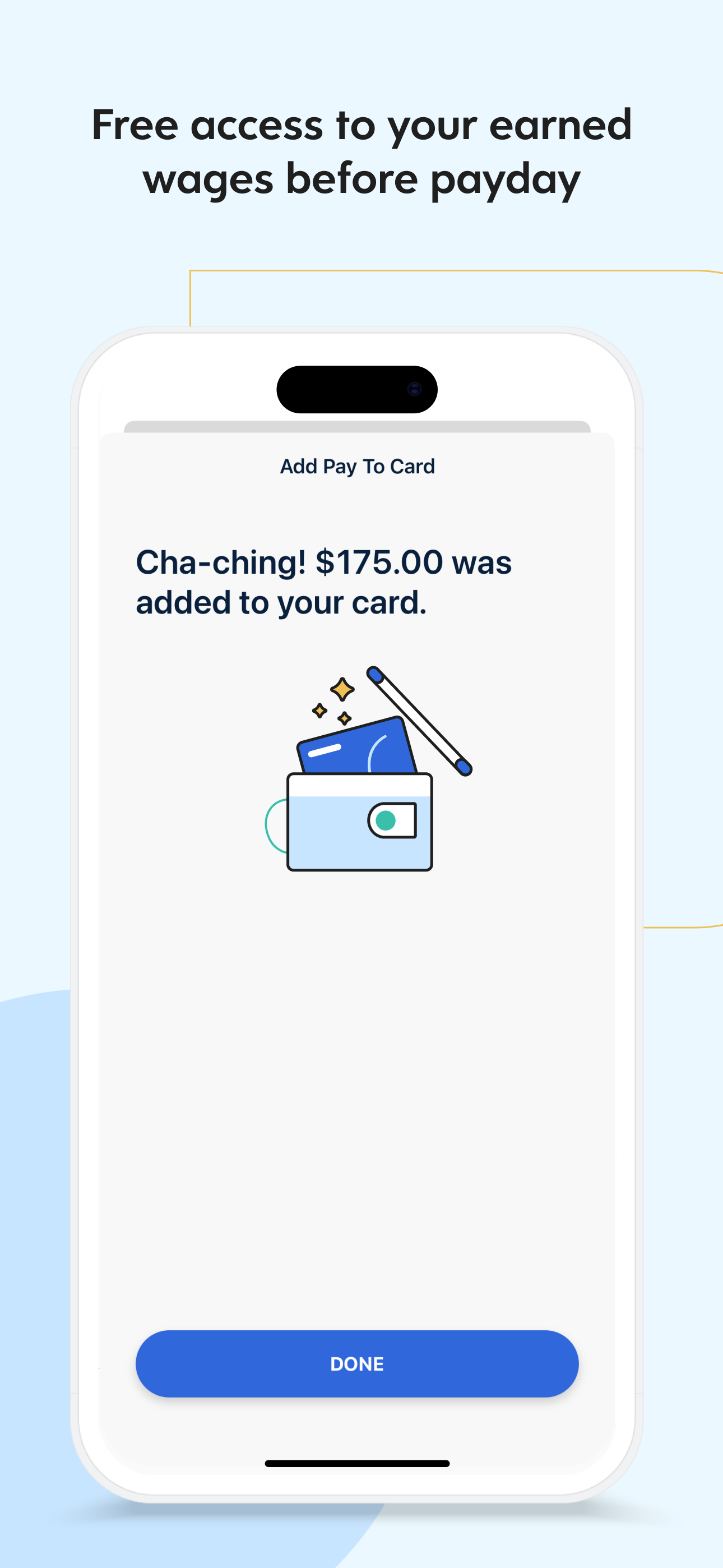This screenshot has height=1568, width=723.
Task: Click the teal snap button on the wallet
Action: tap(388, 820)
